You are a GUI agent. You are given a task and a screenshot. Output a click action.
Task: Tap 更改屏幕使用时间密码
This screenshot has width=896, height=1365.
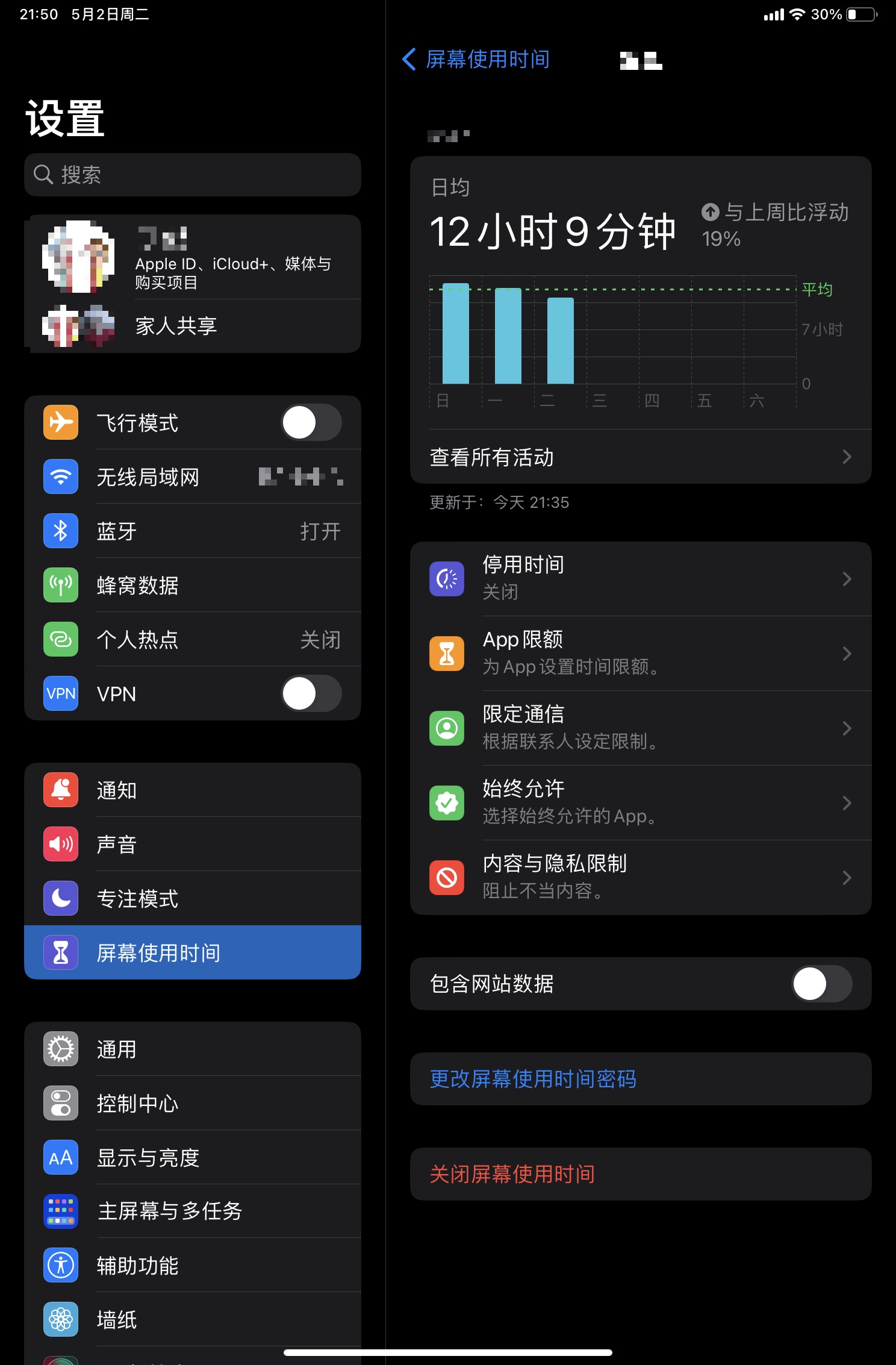click(534, 1079)
